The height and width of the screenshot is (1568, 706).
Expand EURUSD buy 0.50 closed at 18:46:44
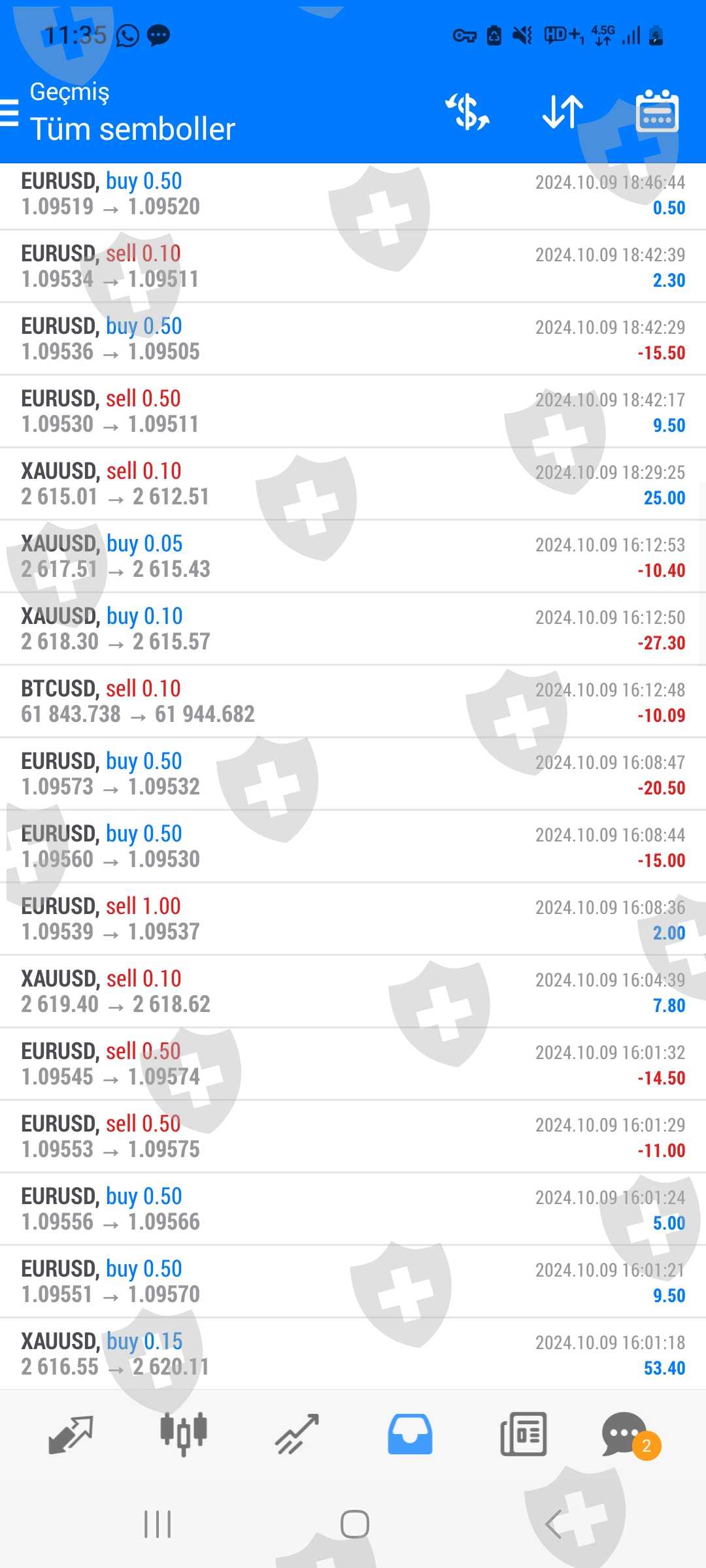pyautogui.click(x=353, y=194)
